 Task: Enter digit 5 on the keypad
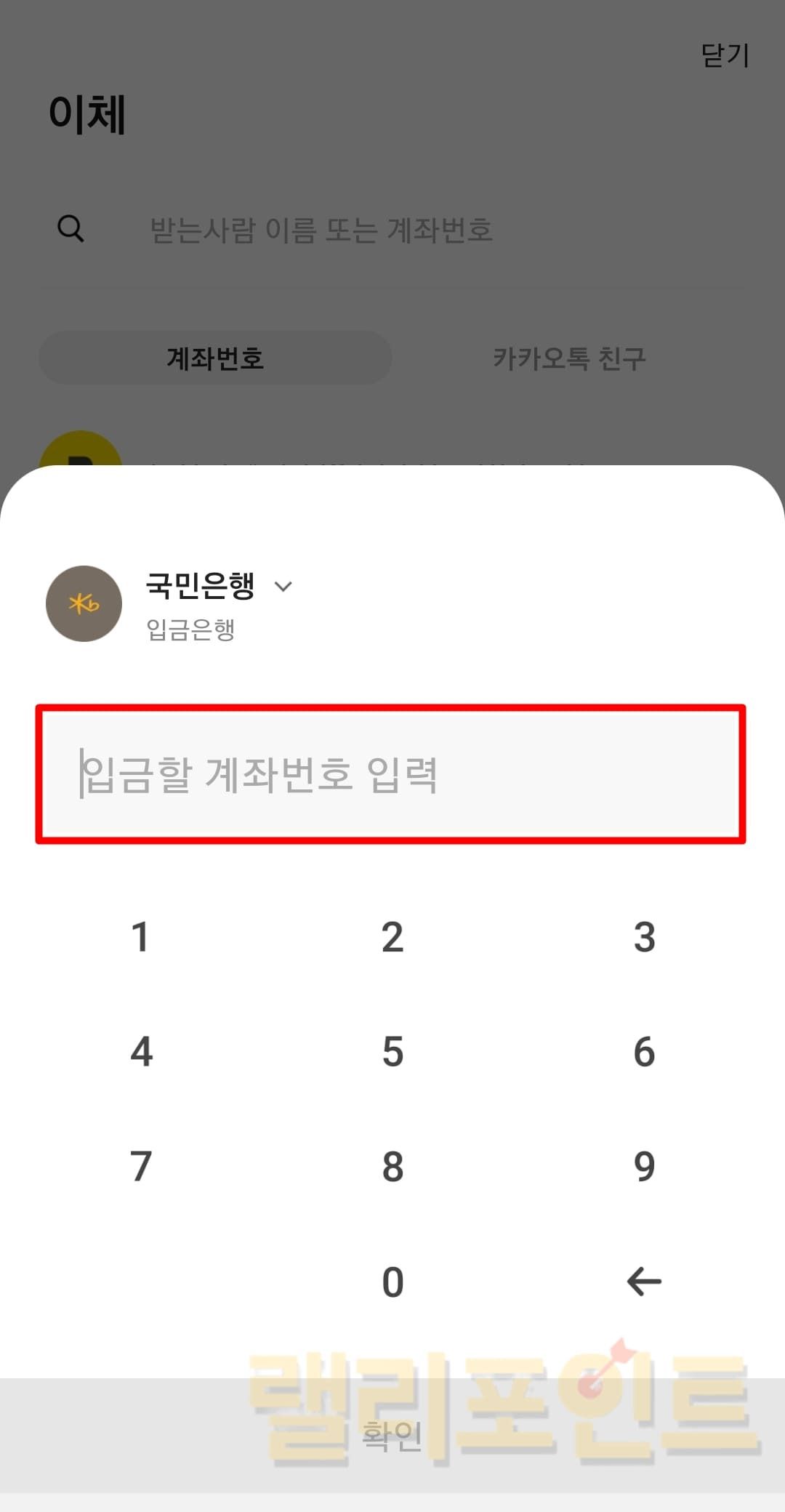392,1052
